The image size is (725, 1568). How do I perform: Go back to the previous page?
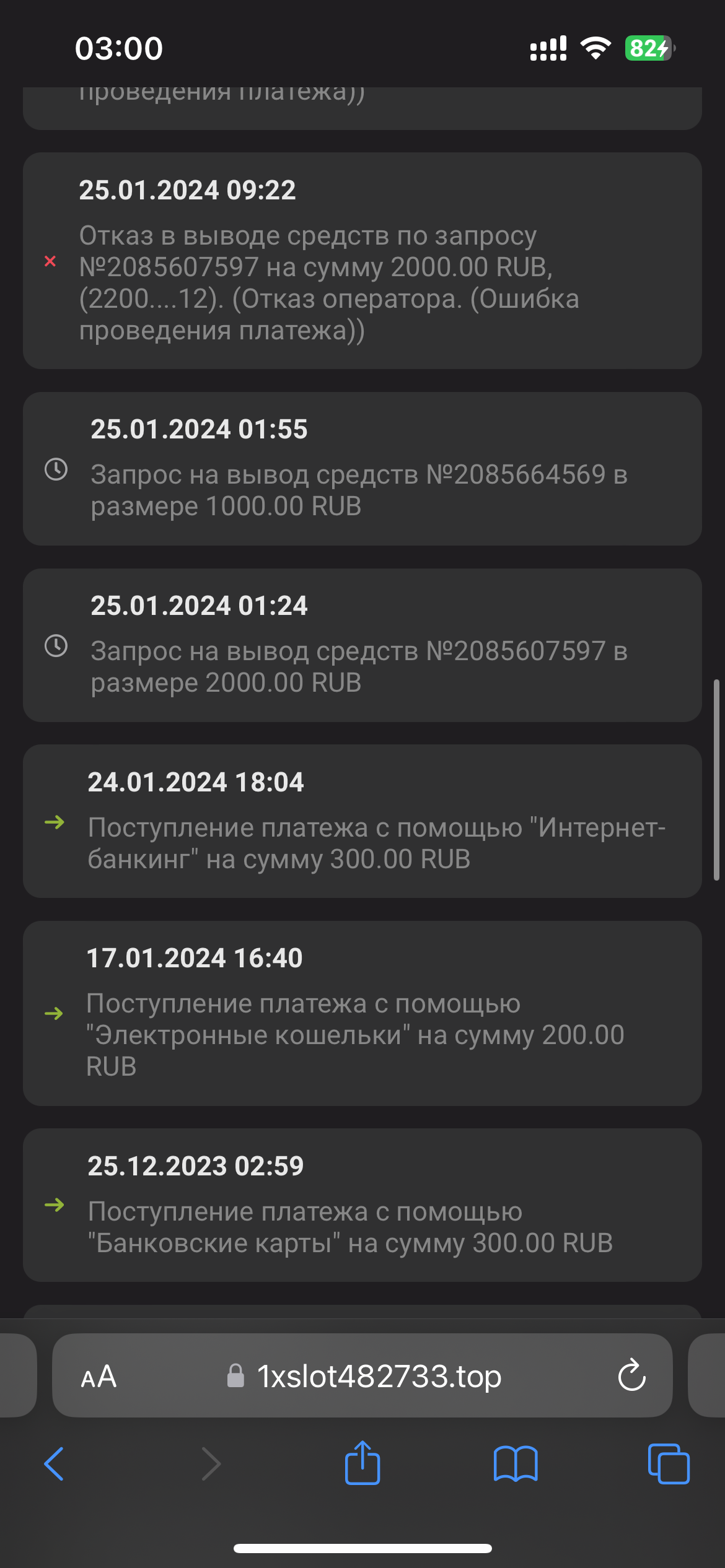point(54,1464)
